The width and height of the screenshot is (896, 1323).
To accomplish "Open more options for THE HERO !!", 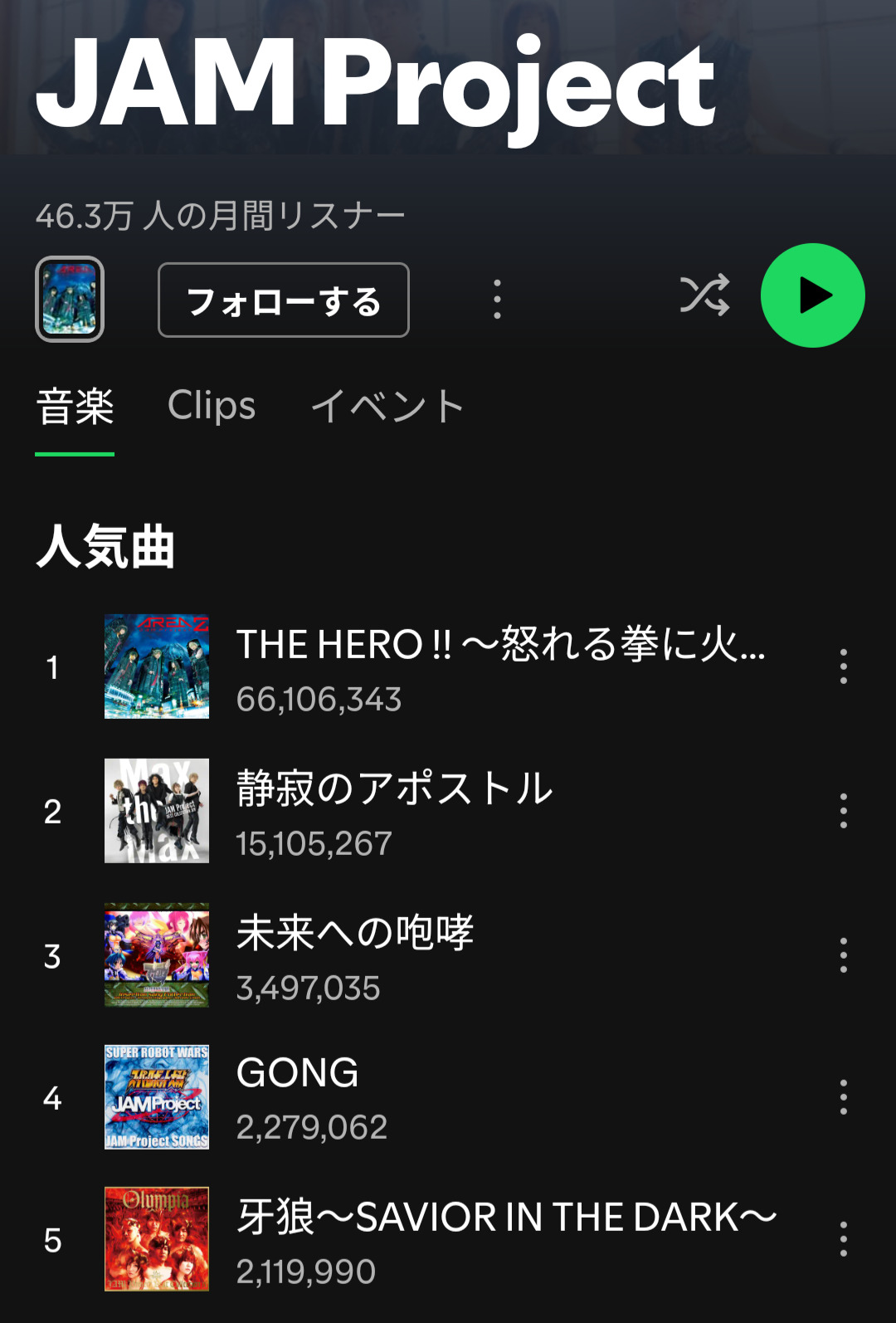I will coord(843,666).
